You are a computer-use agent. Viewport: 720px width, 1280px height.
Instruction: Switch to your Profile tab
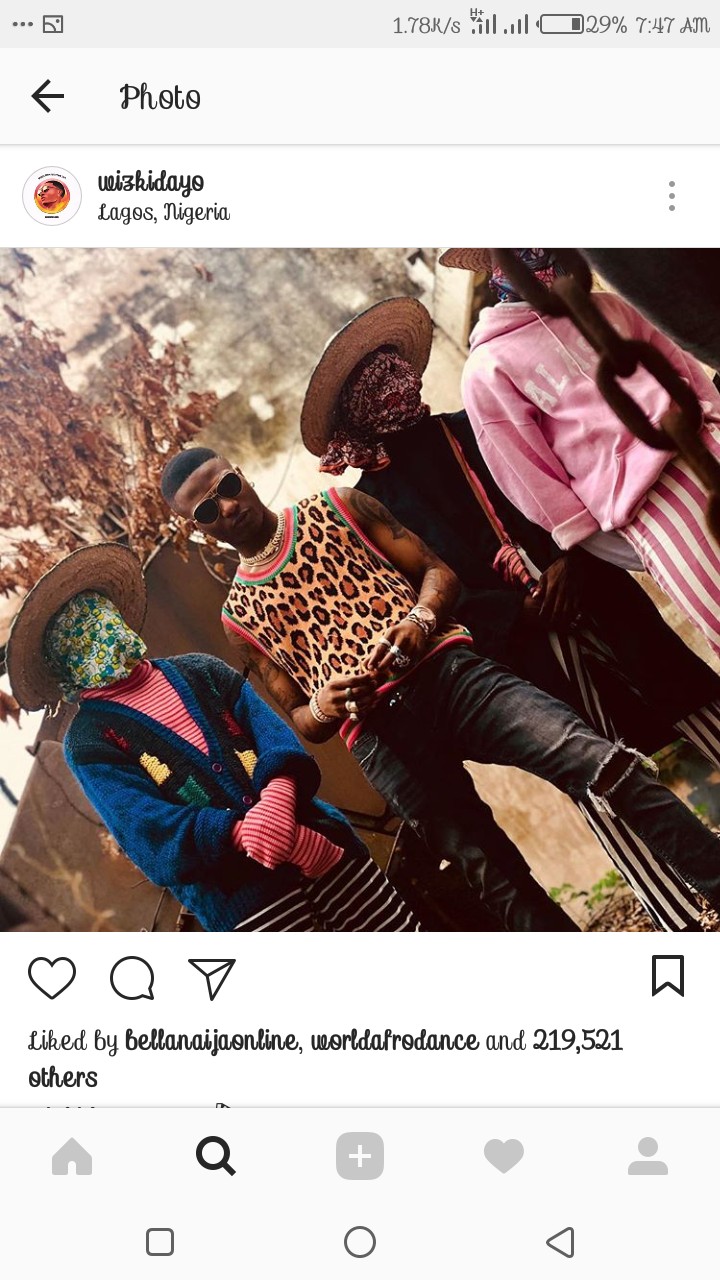point(648,1157)
